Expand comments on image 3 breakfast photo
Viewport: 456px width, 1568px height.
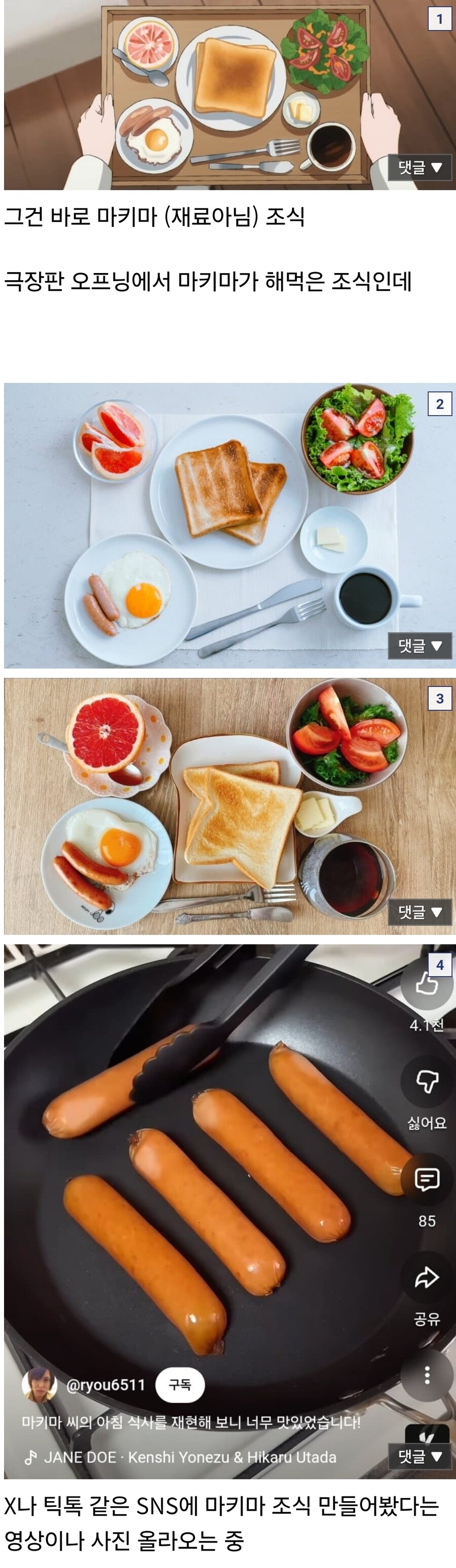click(420, 912)
